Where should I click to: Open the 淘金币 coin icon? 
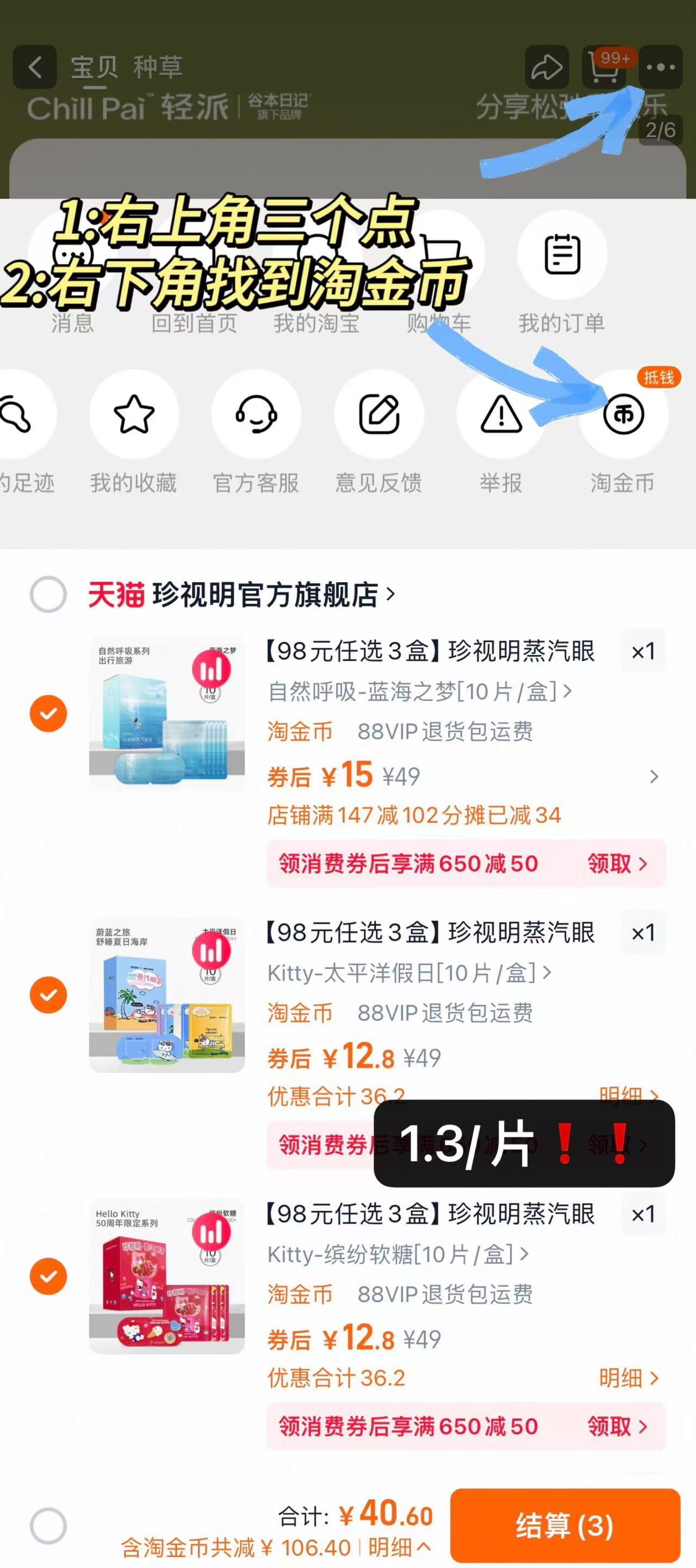(x=623, y=414)
